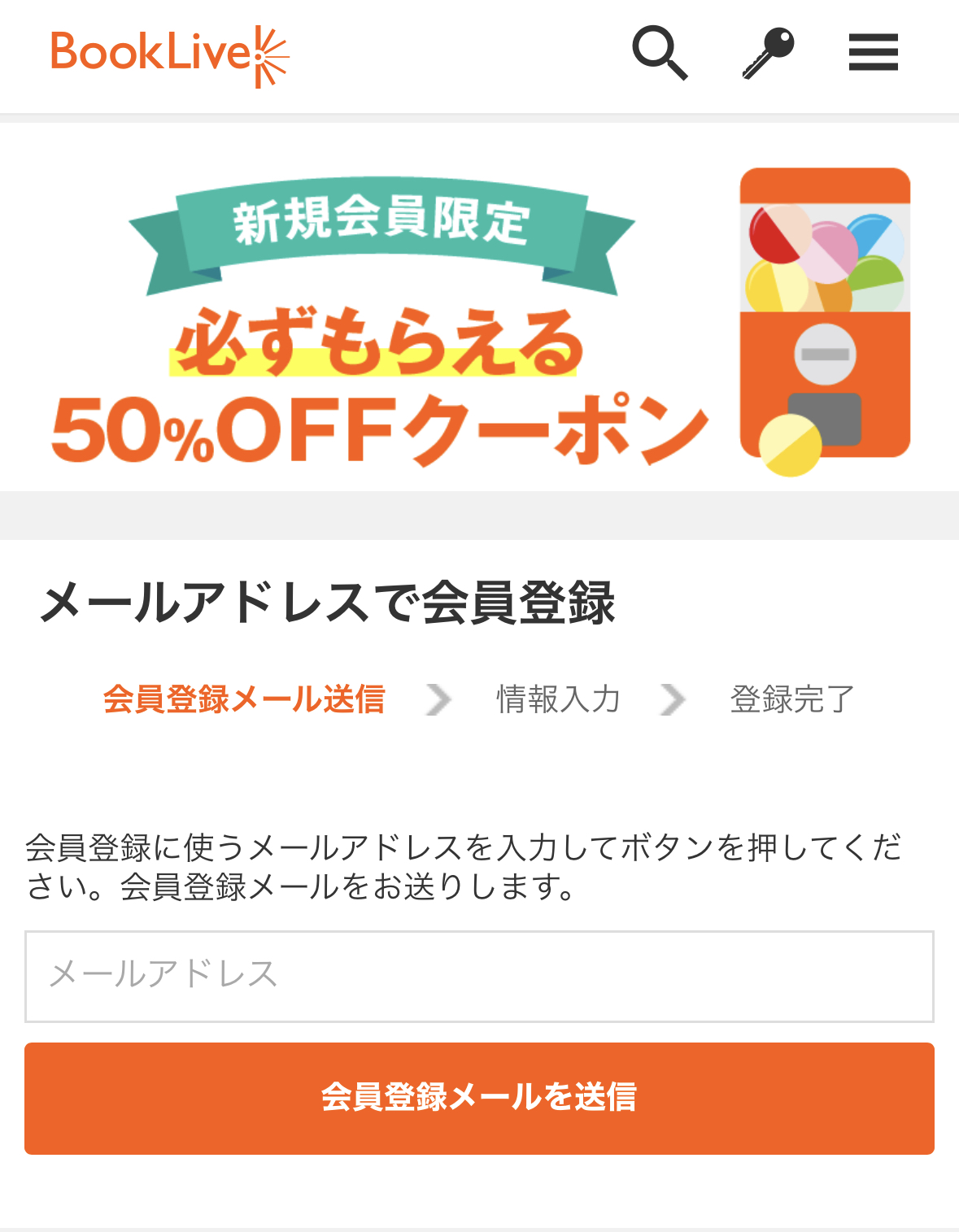Open the hamburger menu

pos(873,53)
